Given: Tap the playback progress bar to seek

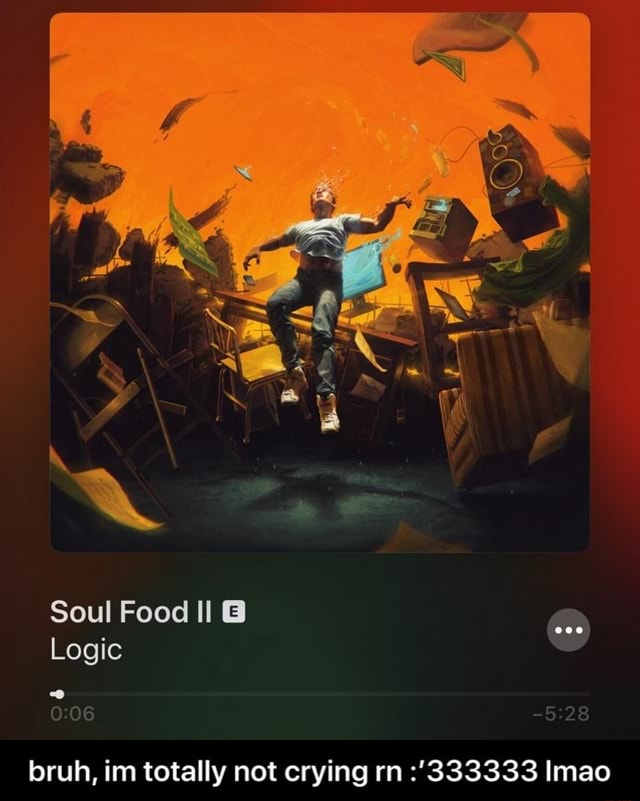Looking at the screenshot, I should click(x=320, y=693).
